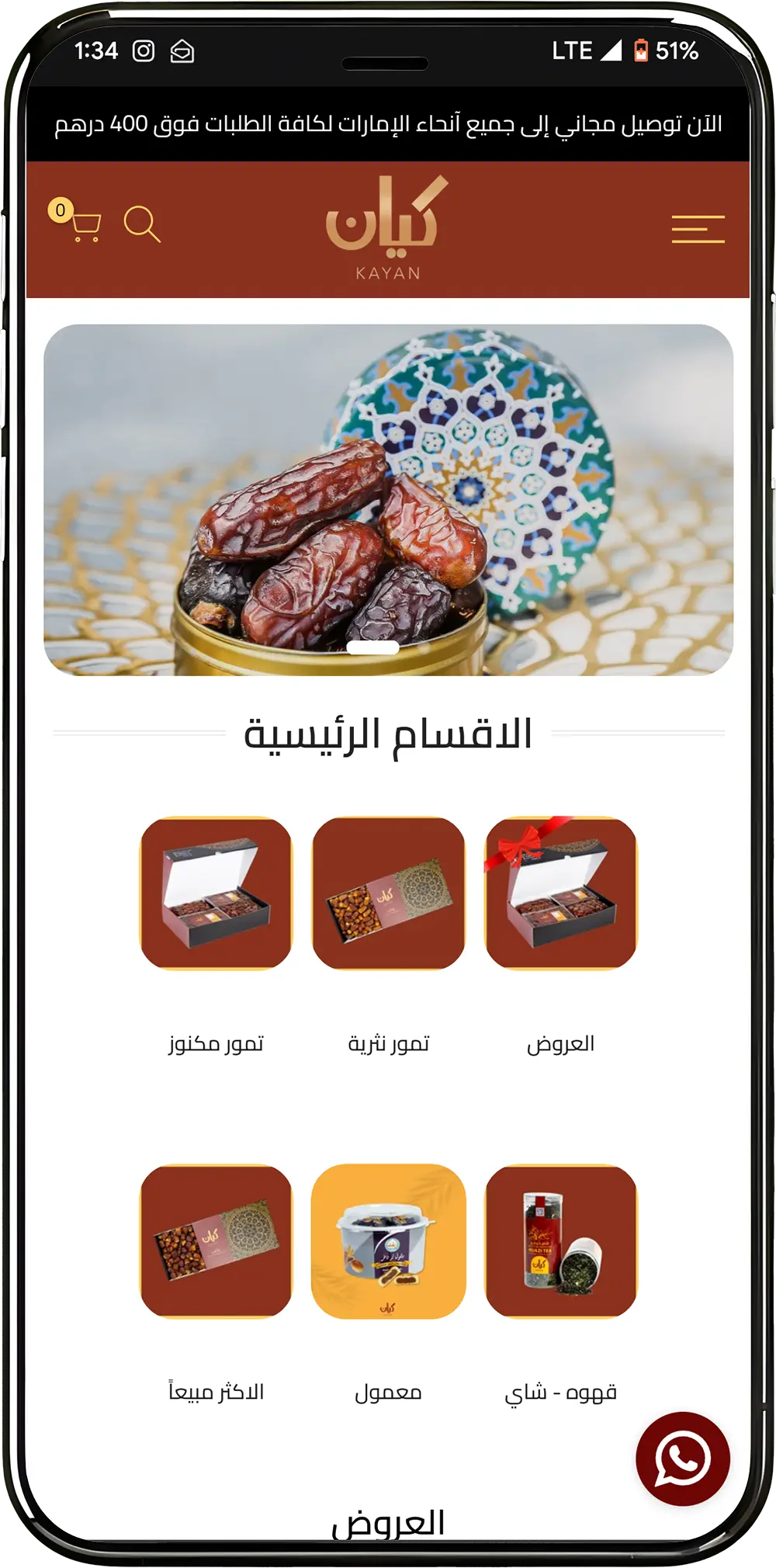Open the shopping cart

(x=84, y=226)
